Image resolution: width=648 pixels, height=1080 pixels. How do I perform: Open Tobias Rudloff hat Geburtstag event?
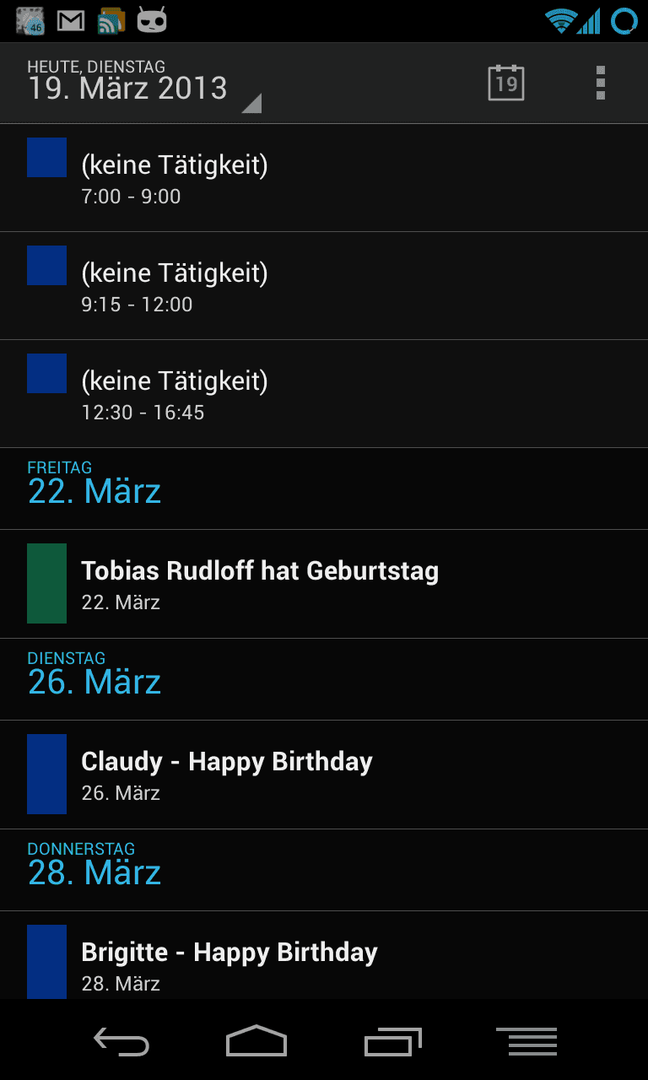tap(324, 584)
